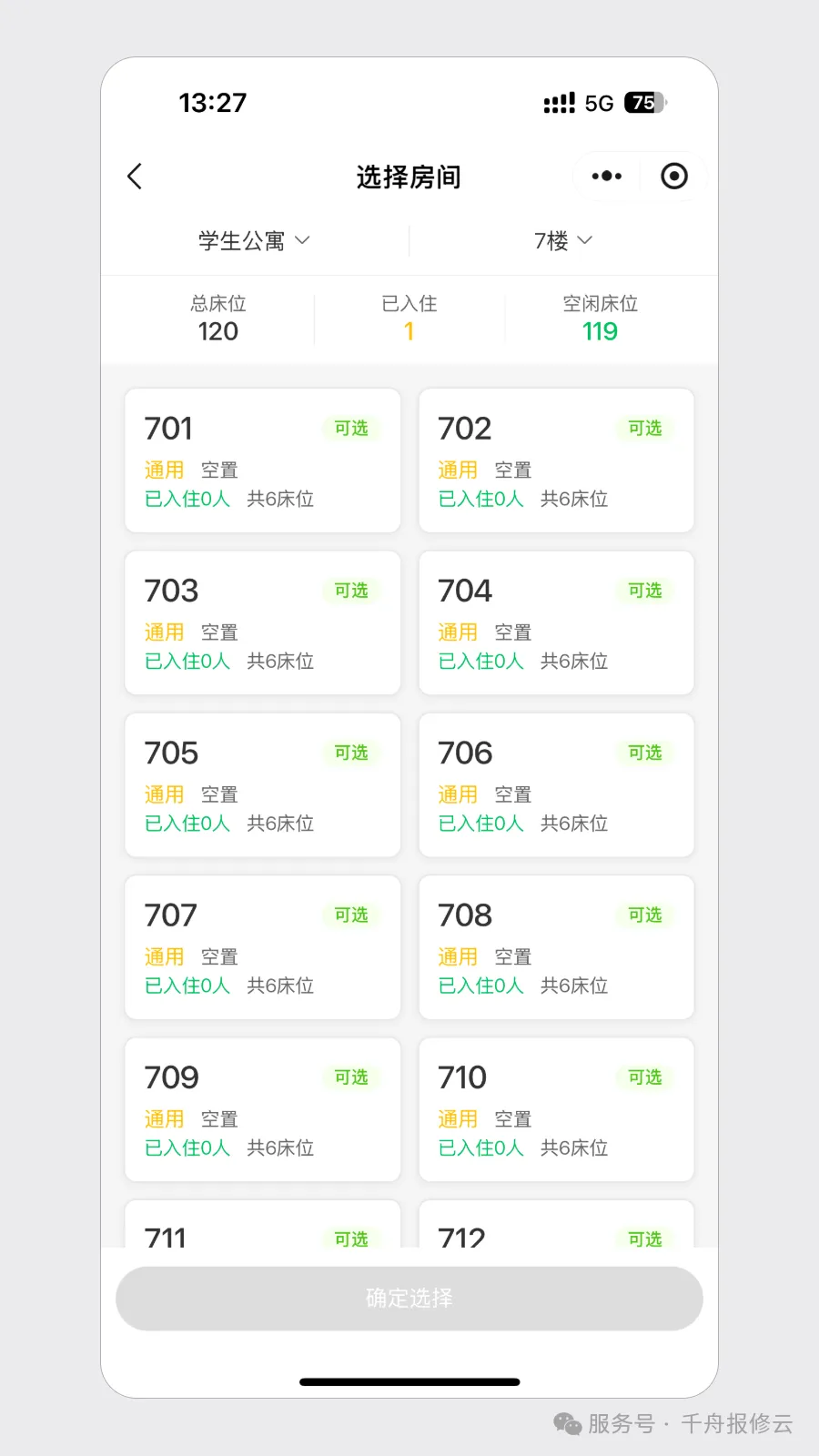Click the 可选 tag on room 702
Screen dimensions: 819x1456
pos(643,429)
